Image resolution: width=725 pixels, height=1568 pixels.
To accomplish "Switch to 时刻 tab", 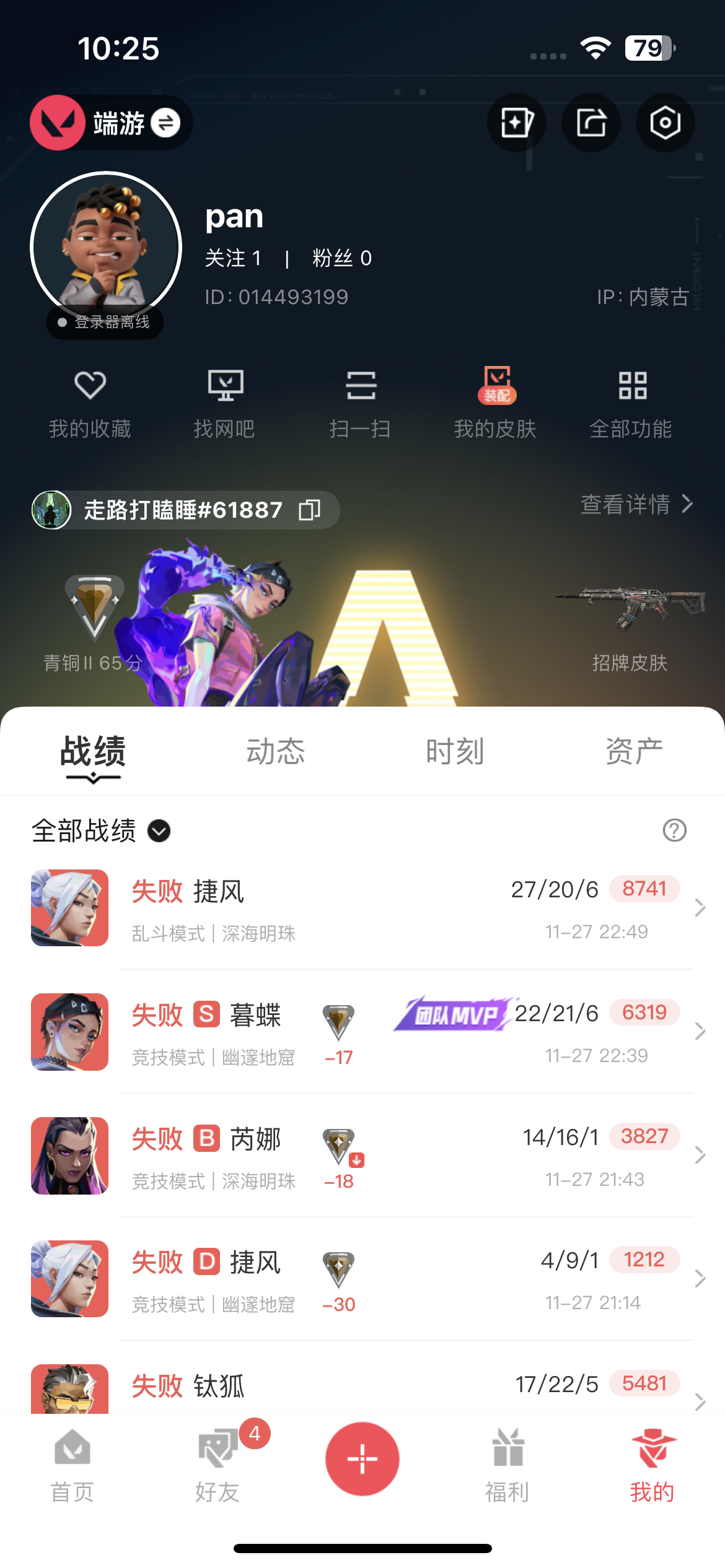I will [455, 751].
